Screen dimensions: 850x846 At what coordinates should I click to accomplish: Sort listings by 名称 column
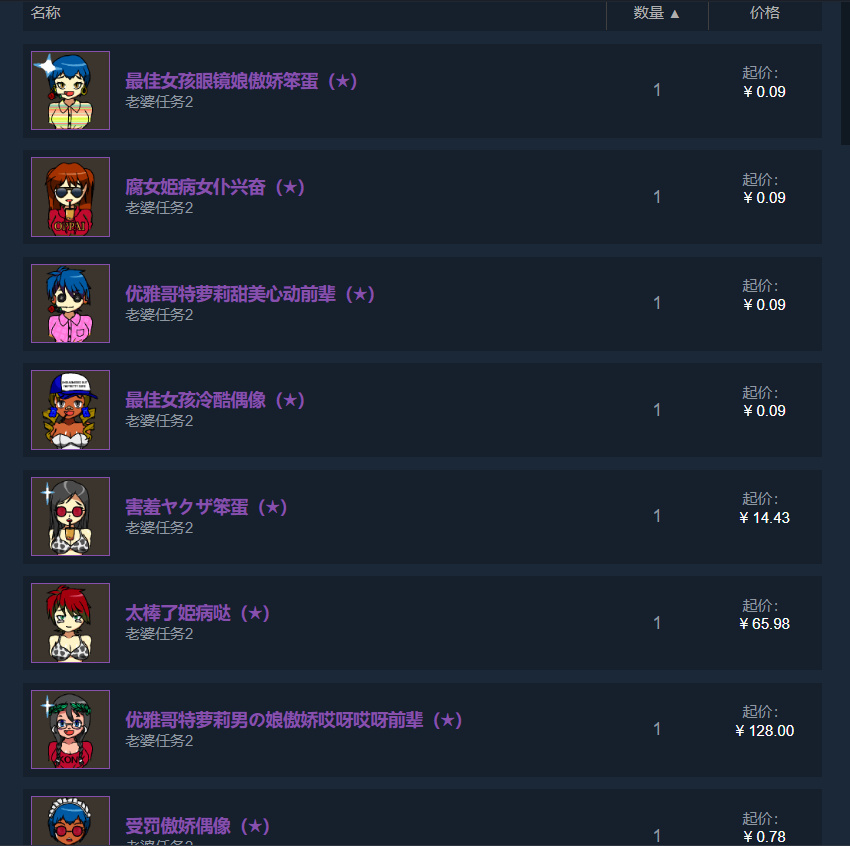tap(46, 13)
